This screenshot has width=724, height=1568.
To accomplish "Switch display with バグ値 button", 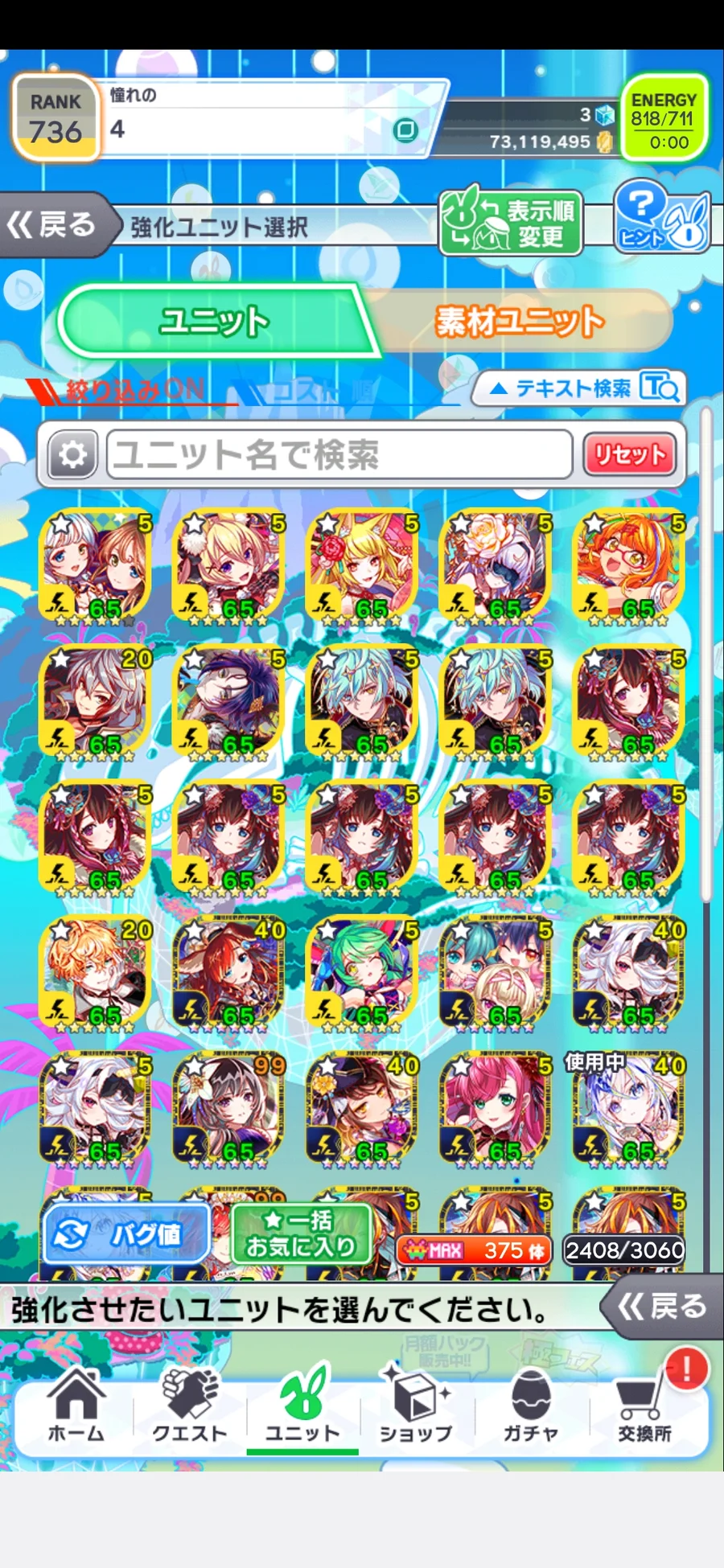I will pyautogui.click(x=126, y=1234).
